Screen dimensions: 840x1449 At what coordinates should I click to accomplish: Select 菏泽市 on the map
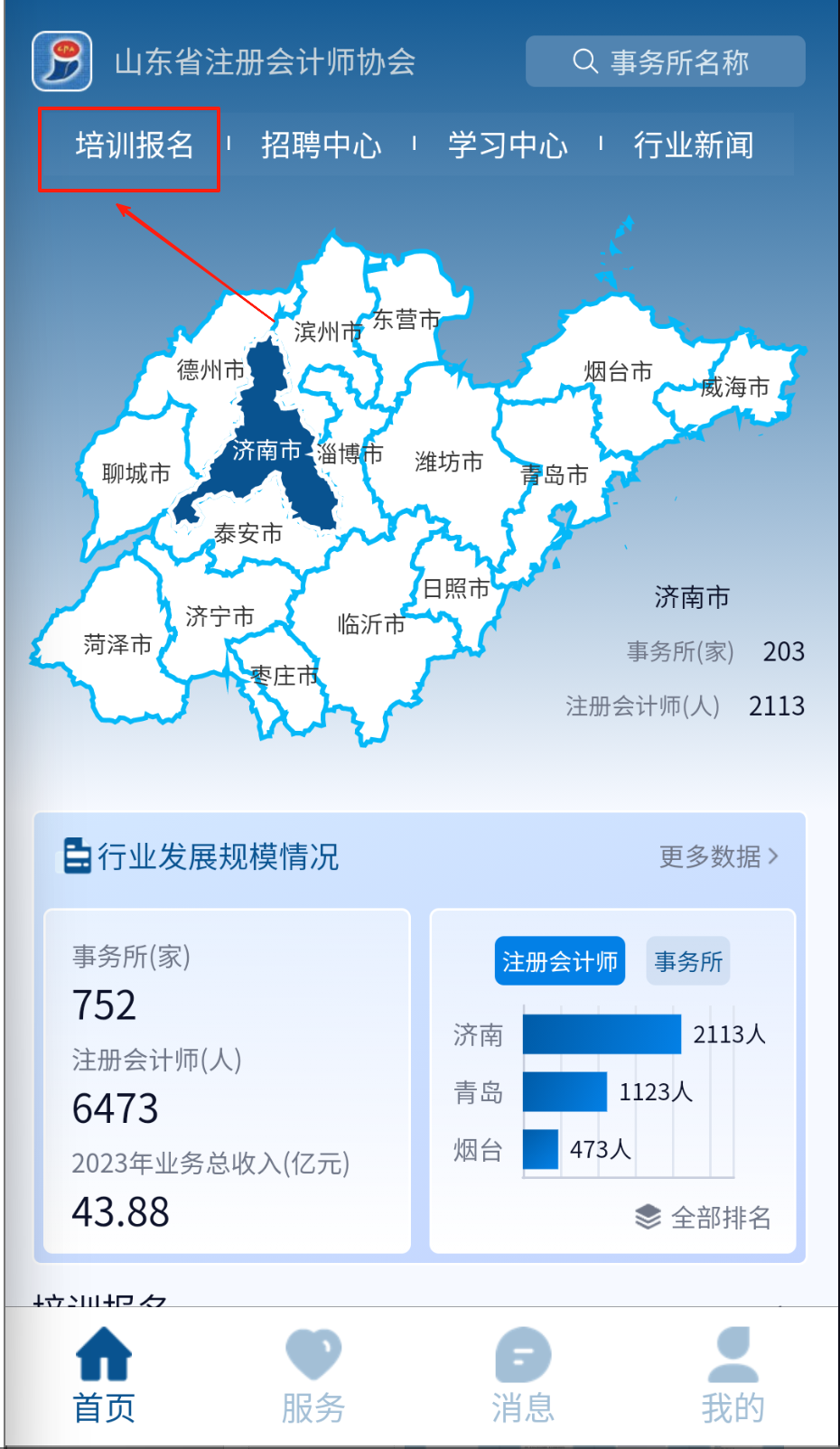pyautogui.click(x=117, y=644)
